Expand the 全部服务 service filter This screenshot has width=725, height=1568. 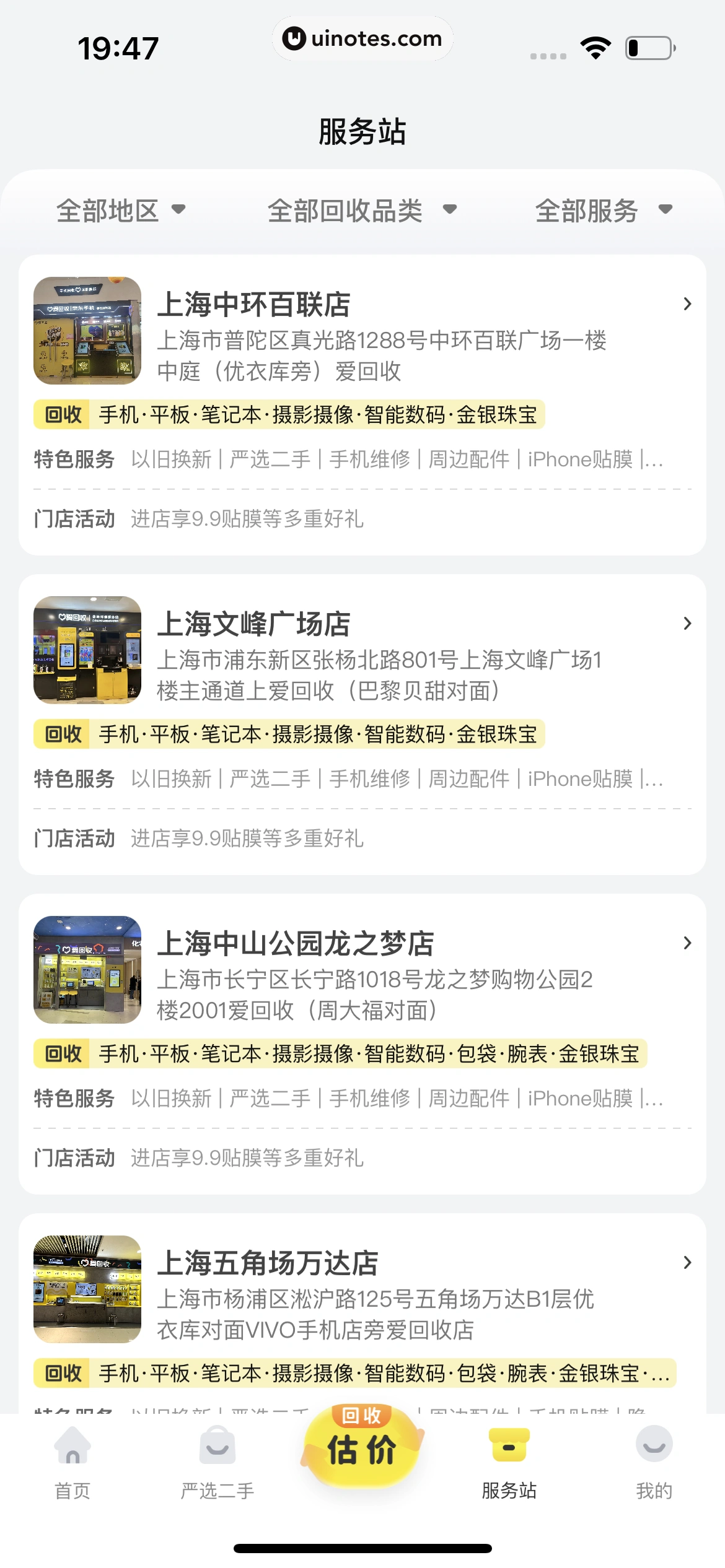pos(603,211)
